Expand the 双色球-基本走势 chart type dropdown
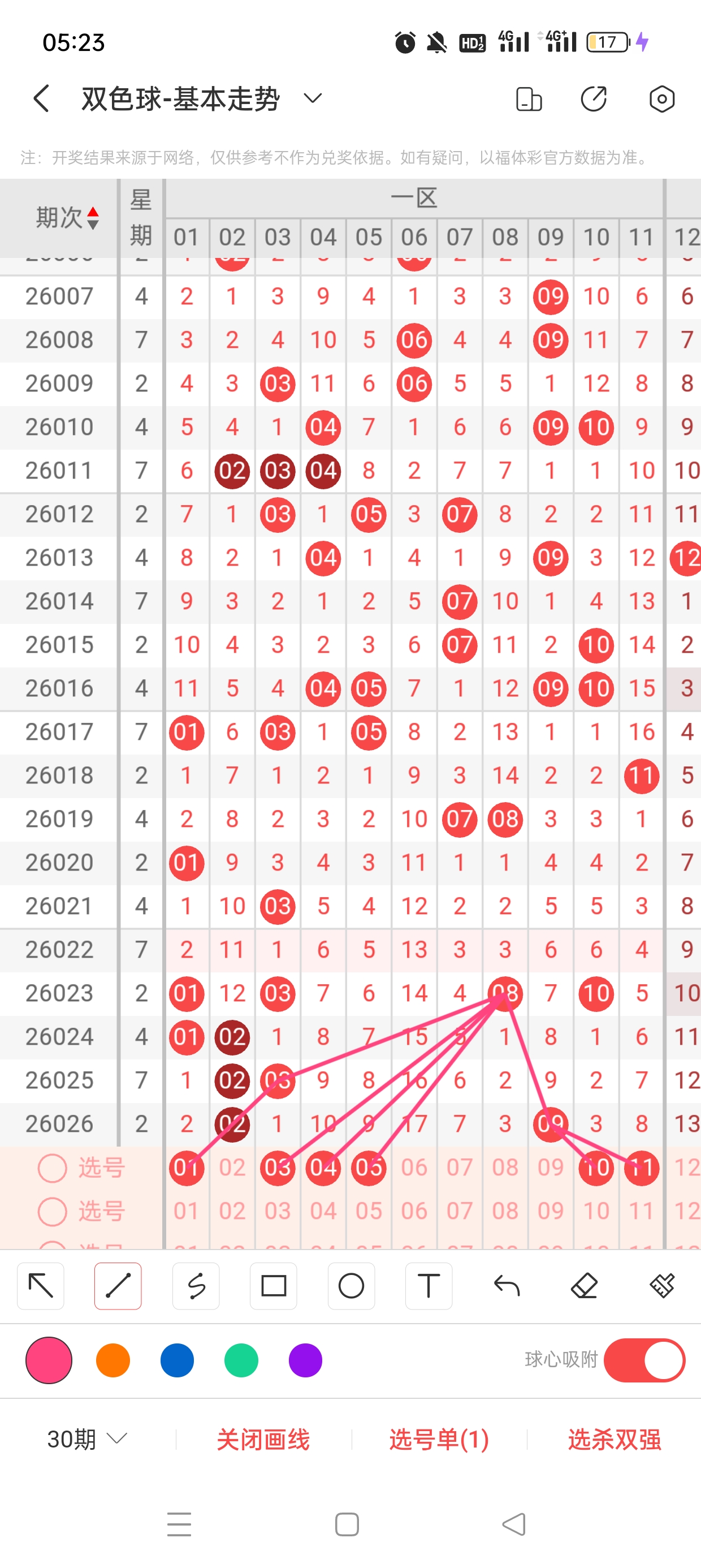Screen dimensions: 701x1568 click(313, 98)
